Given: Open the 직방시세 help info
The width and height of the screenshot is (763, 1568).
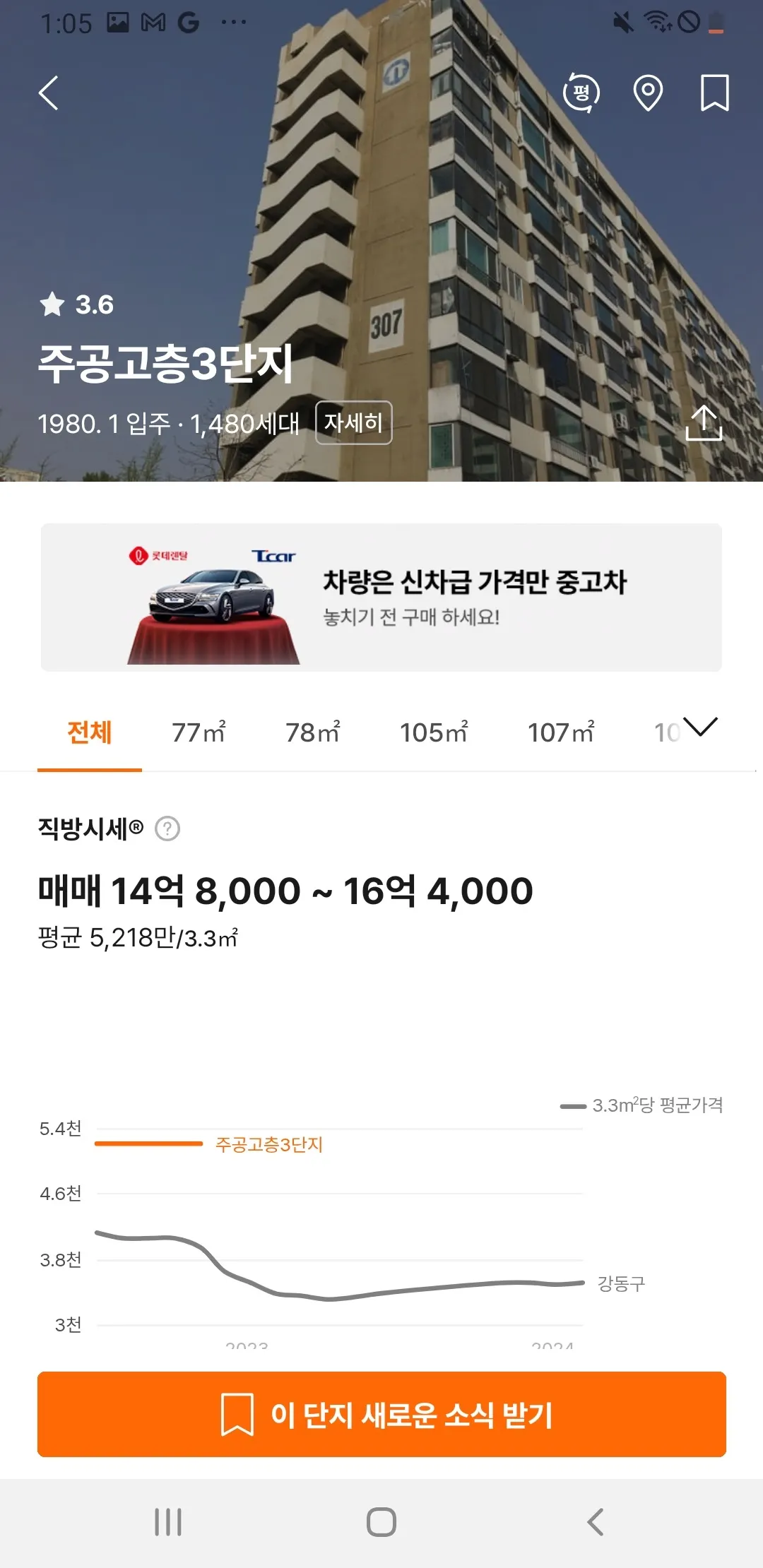Looking at the screenshot, I should pos(167,828).
